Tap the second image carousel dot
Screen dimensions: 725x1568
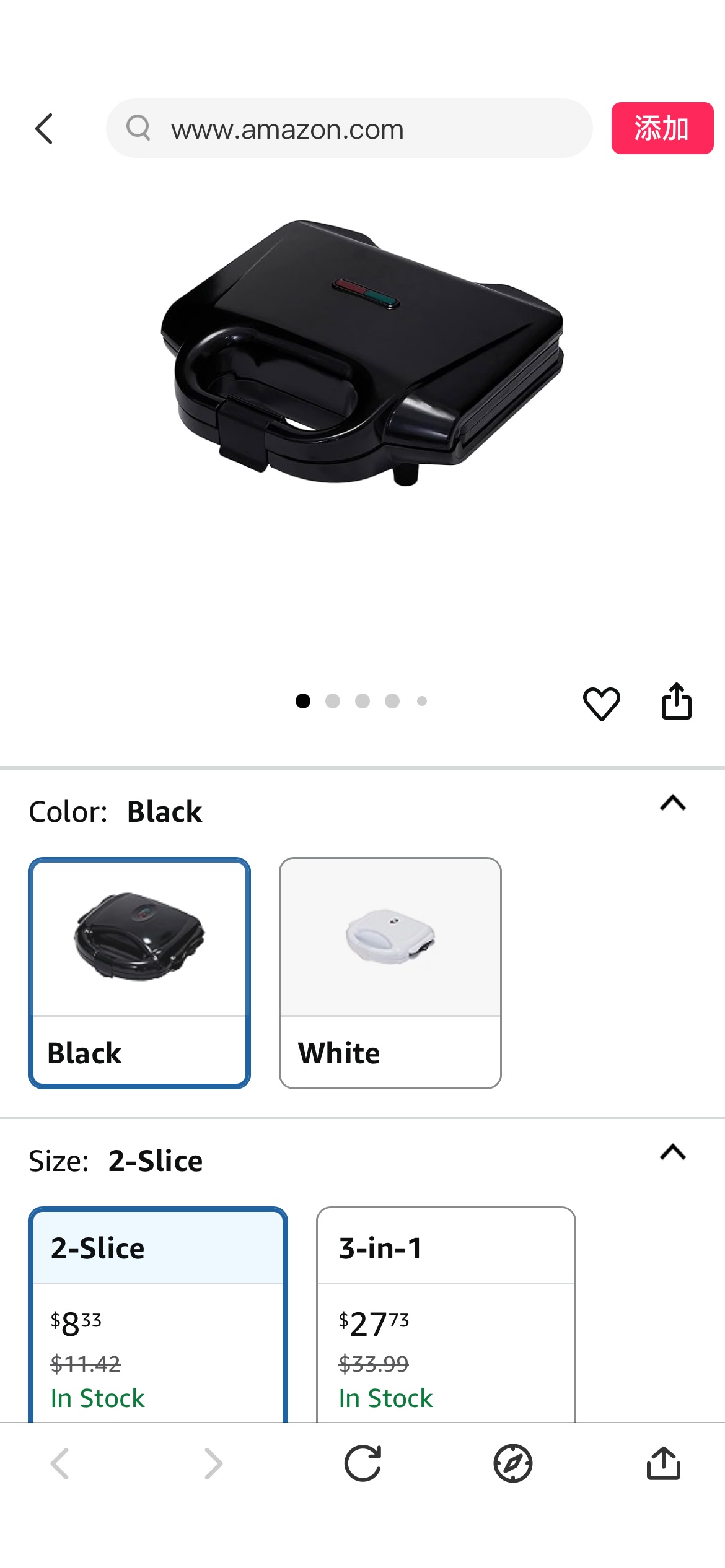(x=333, y=701)
